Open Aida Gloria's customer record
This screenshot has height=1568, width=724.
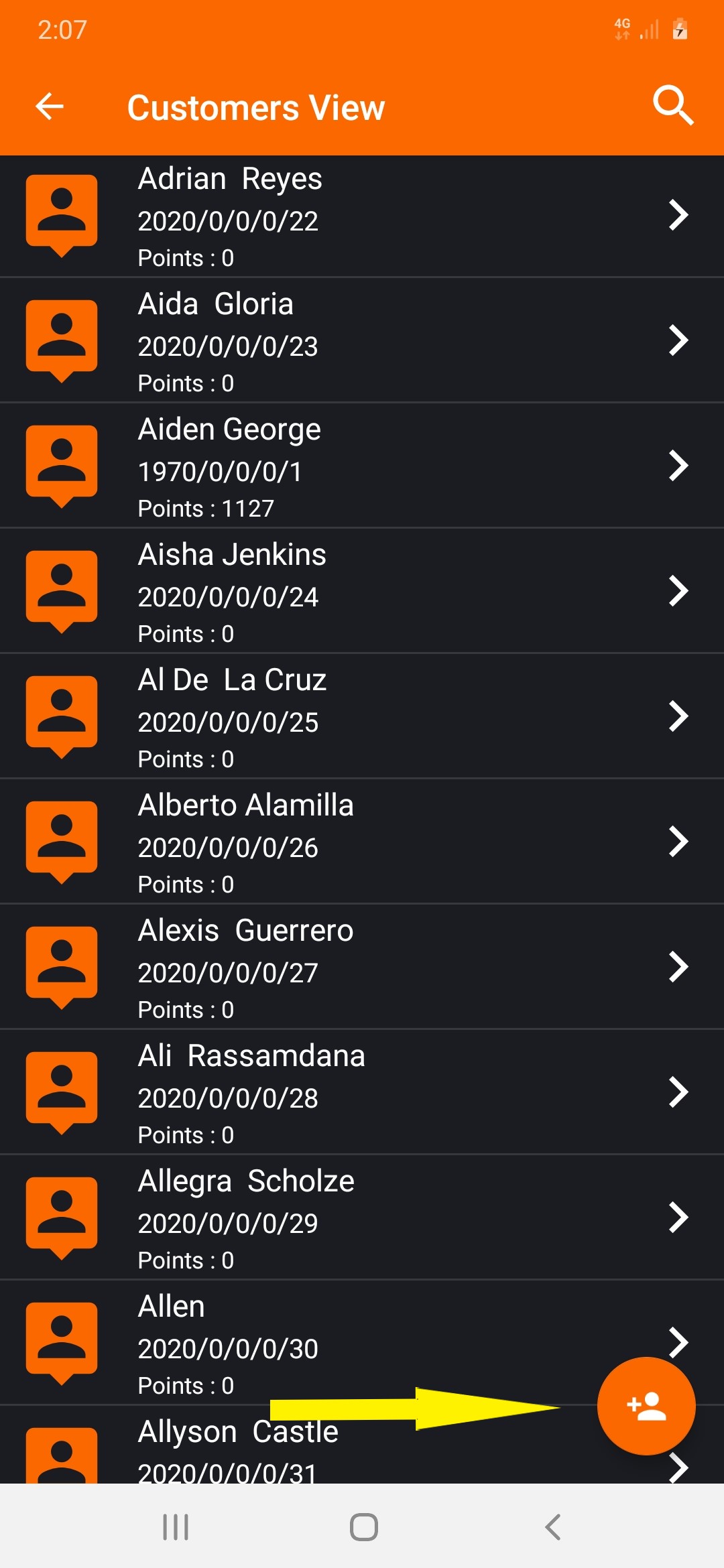pyautogui.click(x=362, y=341)
